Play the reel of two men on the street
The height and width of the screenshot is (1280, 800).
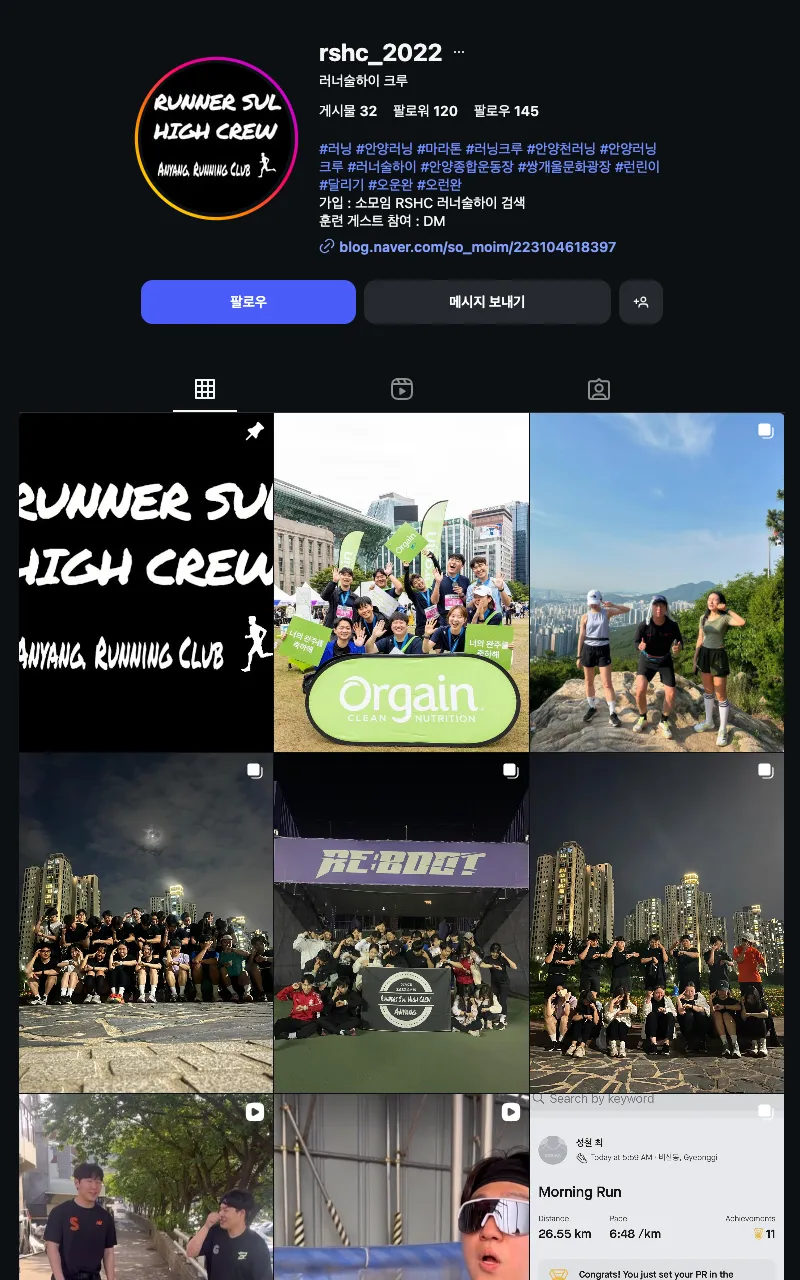(146, 1186)
